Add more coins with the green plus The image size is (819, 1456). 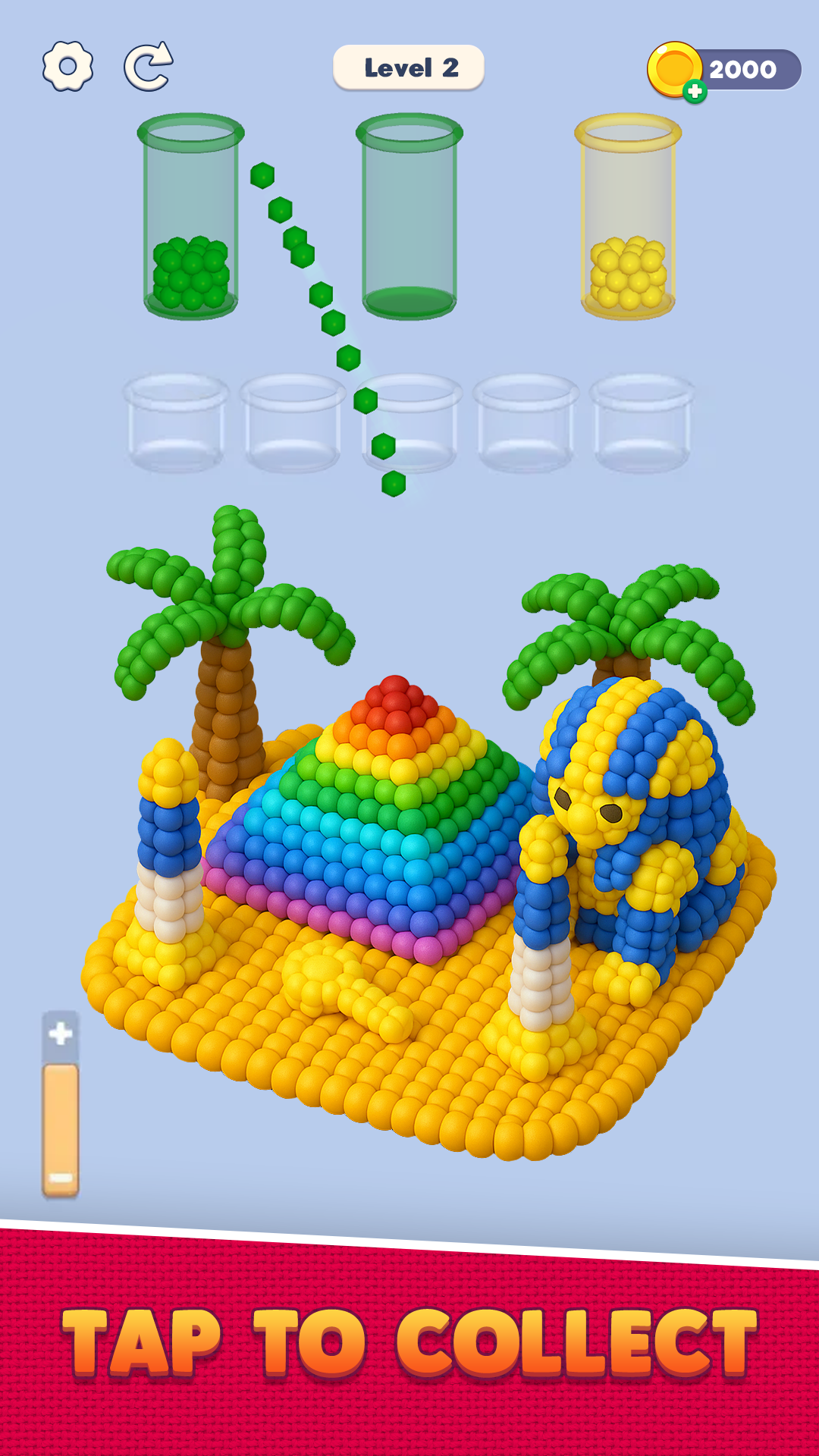(x=694, y=92)
